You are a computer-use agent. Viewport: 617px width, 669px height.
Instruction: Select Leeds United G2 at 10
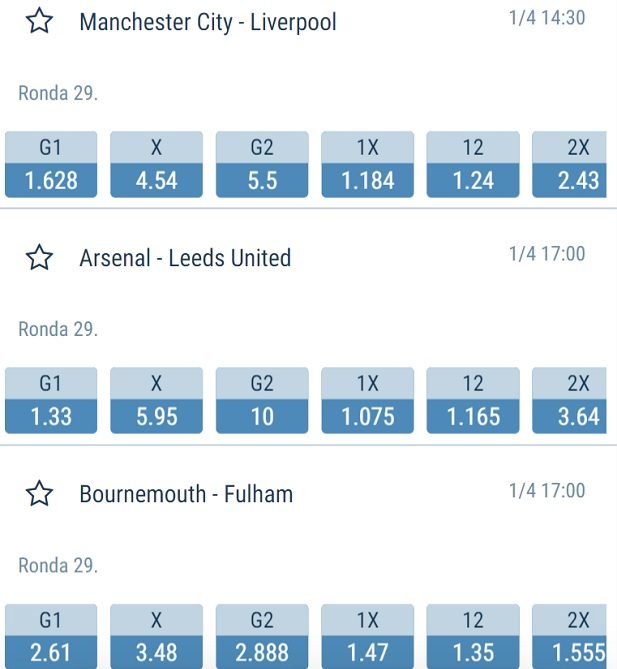click(262, 401)
